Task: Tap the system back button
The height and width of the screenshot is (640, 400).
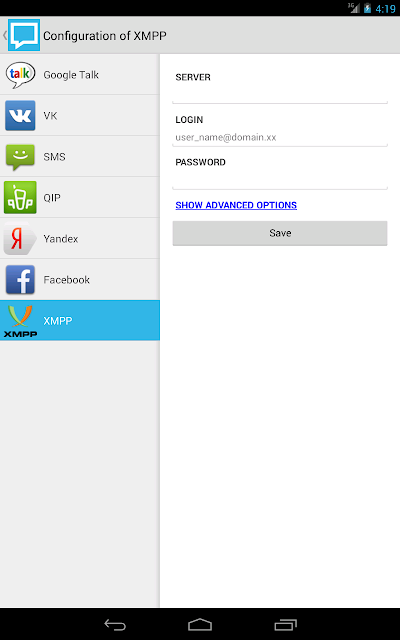Action: 115,624
